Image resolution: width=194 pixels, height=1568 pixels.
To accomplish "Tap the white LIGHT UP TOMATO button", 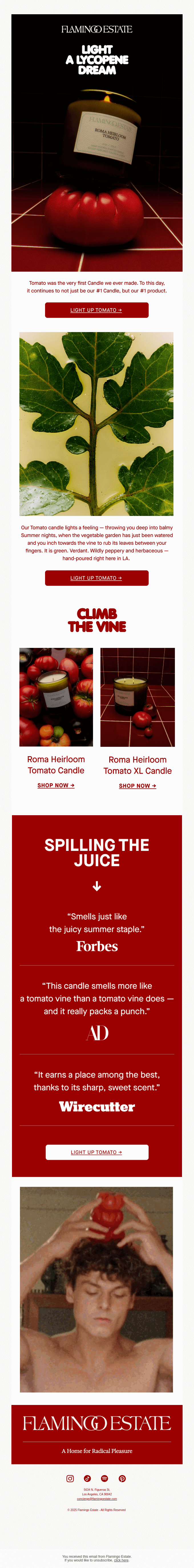I will coord(96,1152).
